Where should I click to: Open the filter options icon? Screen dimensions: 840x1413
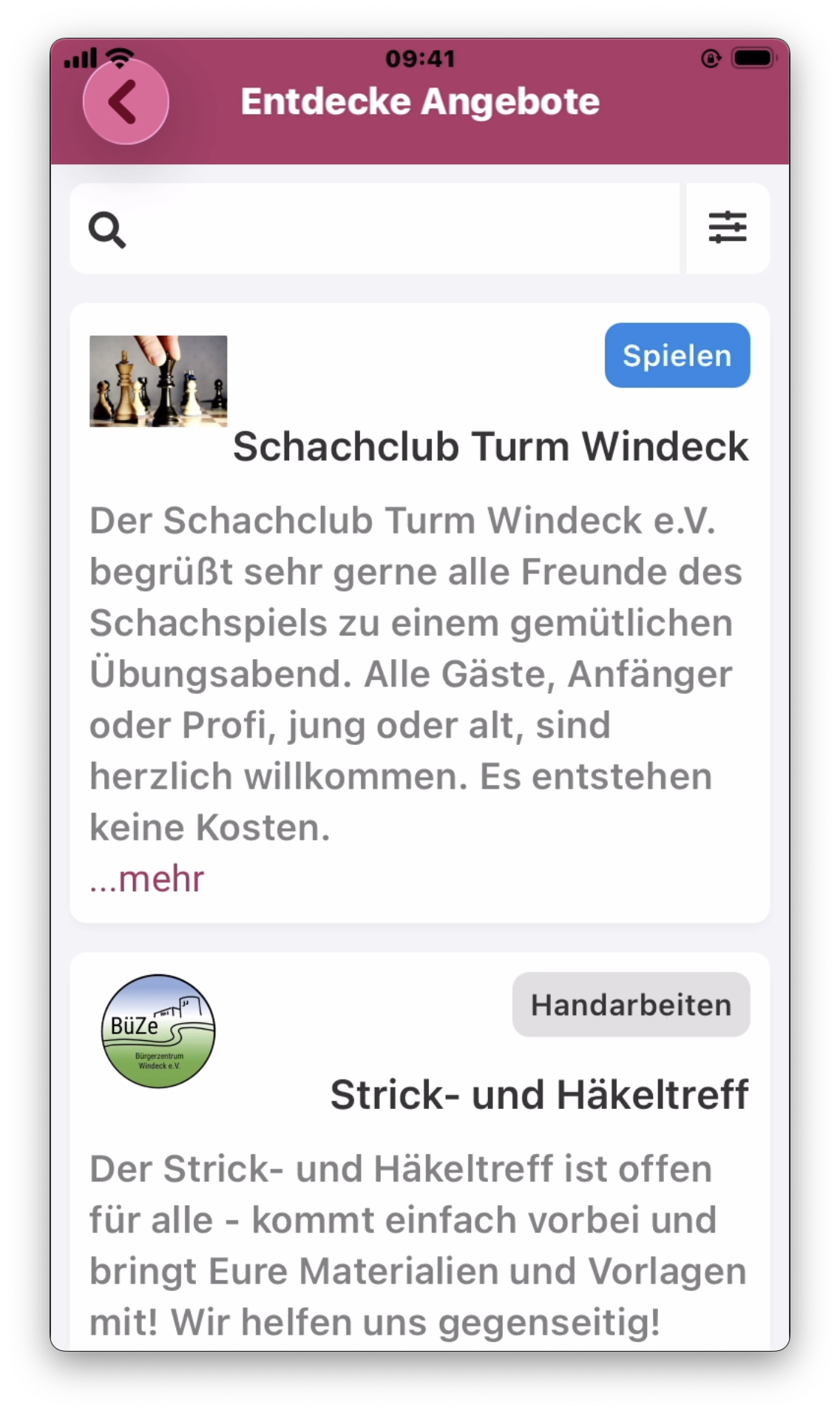tap(728, 228)
